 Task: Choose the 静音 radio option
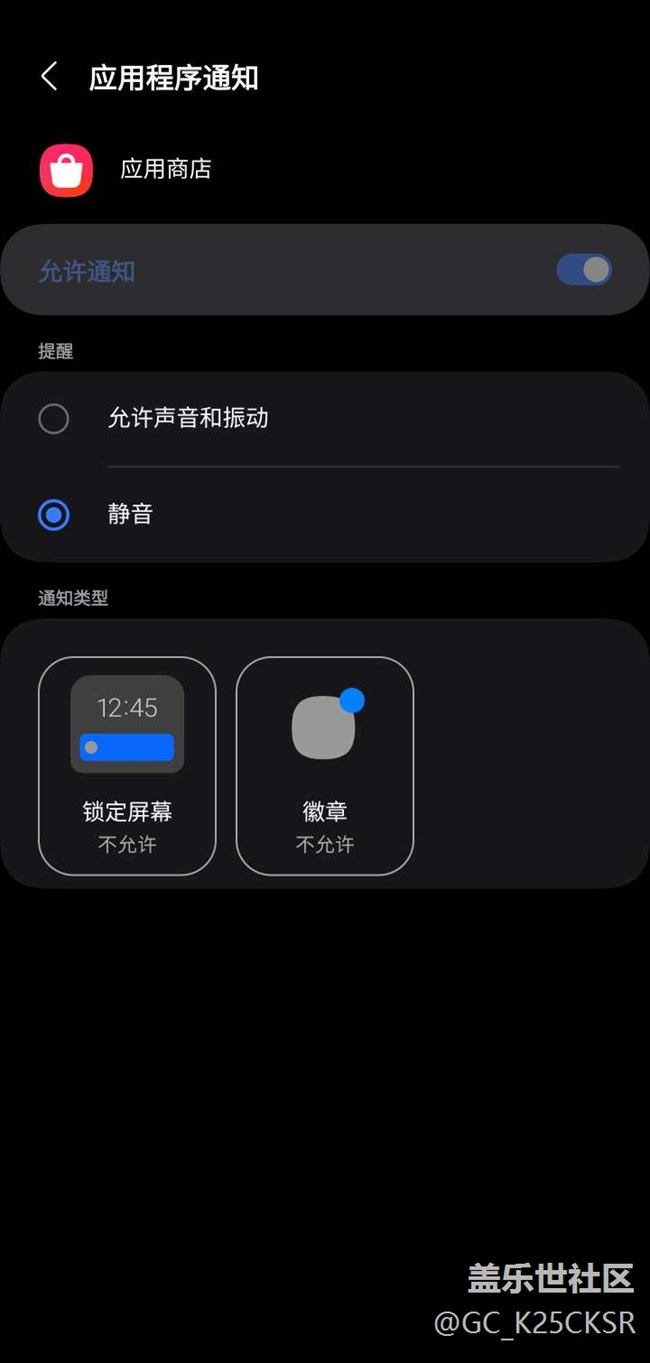coord(54,515)
